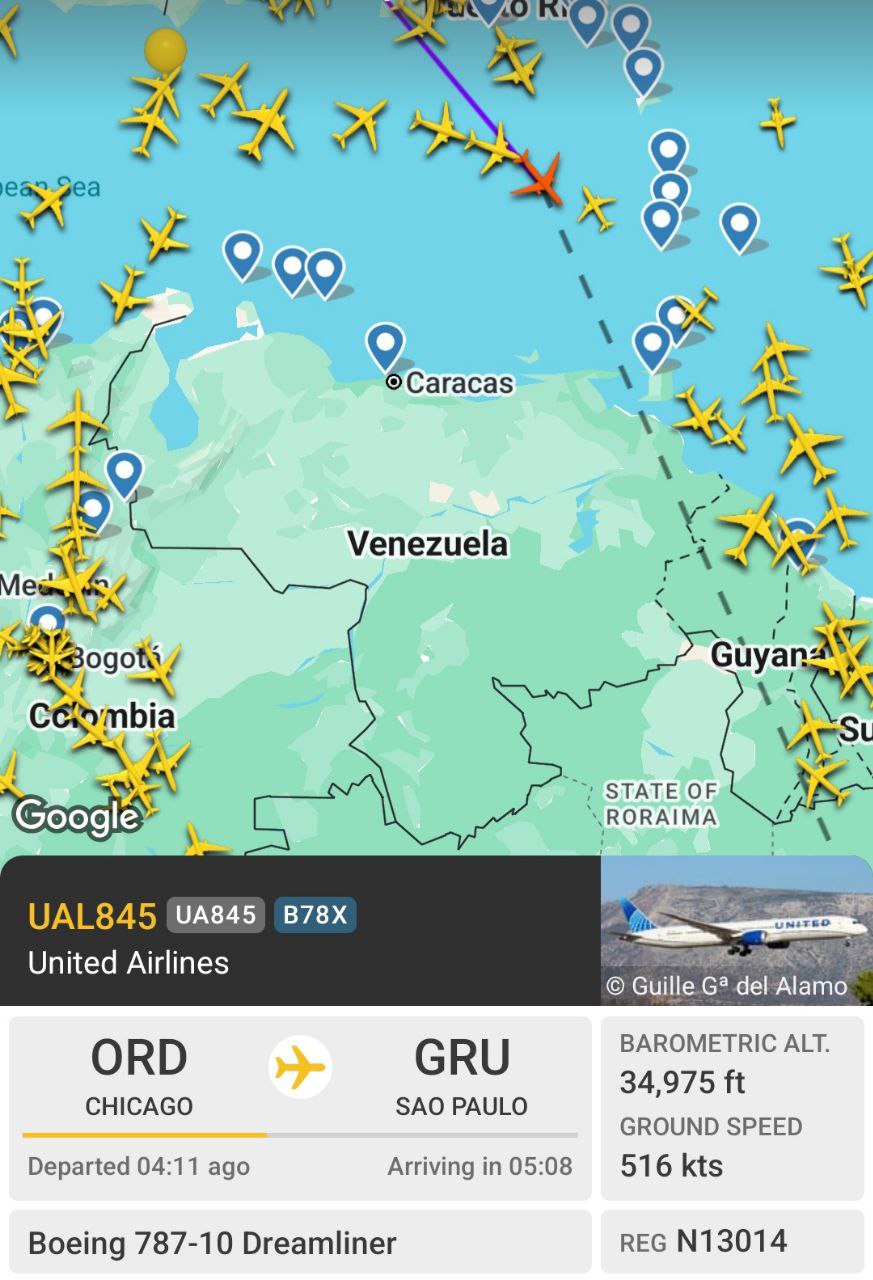Tap the airport pin near Bogotá
This screenshot has height=1280, width=873.
[47, 622]
